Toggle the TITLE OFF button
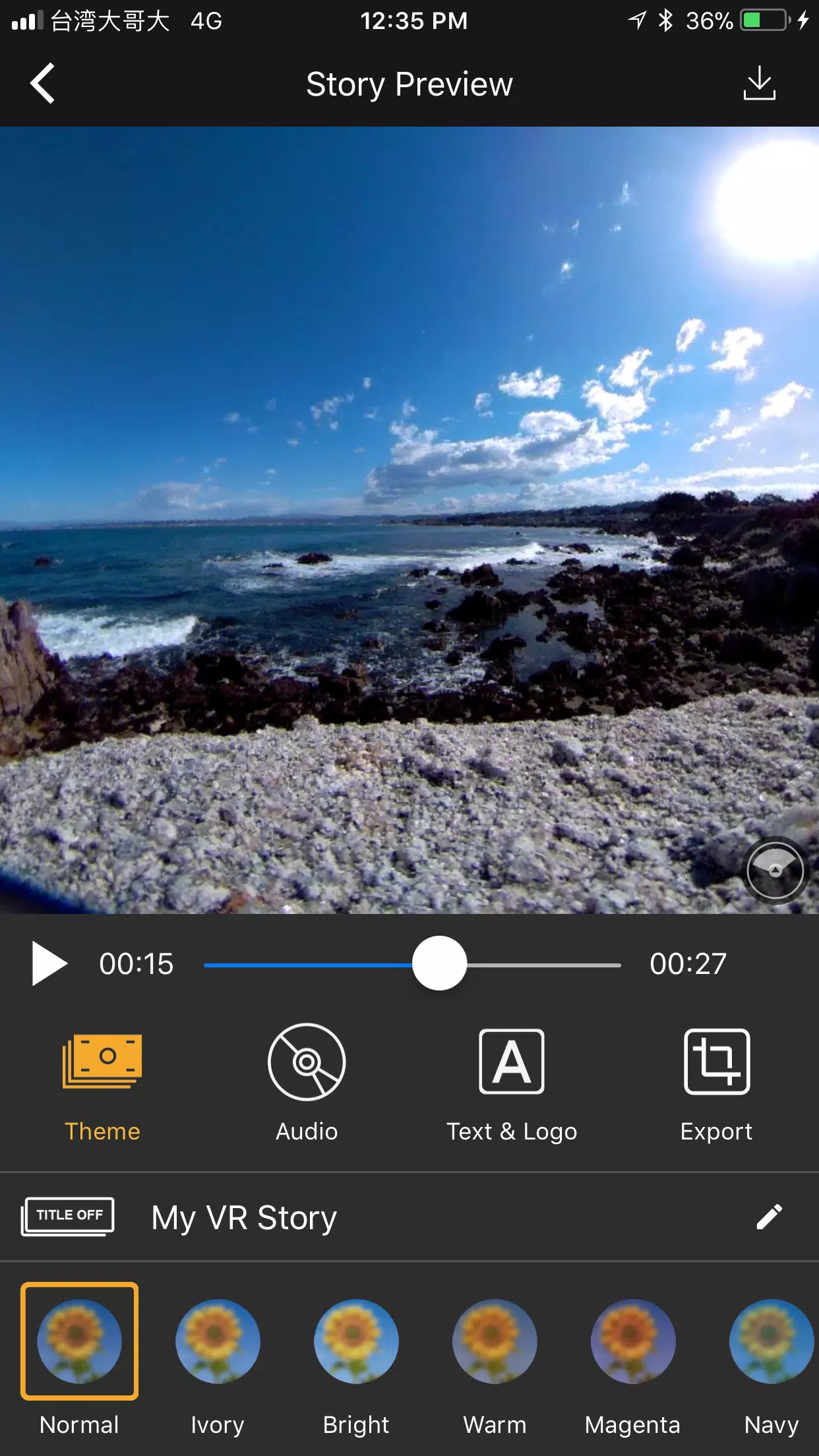819x1456 pixels. pyautogui.click(x=68, y=1217)
